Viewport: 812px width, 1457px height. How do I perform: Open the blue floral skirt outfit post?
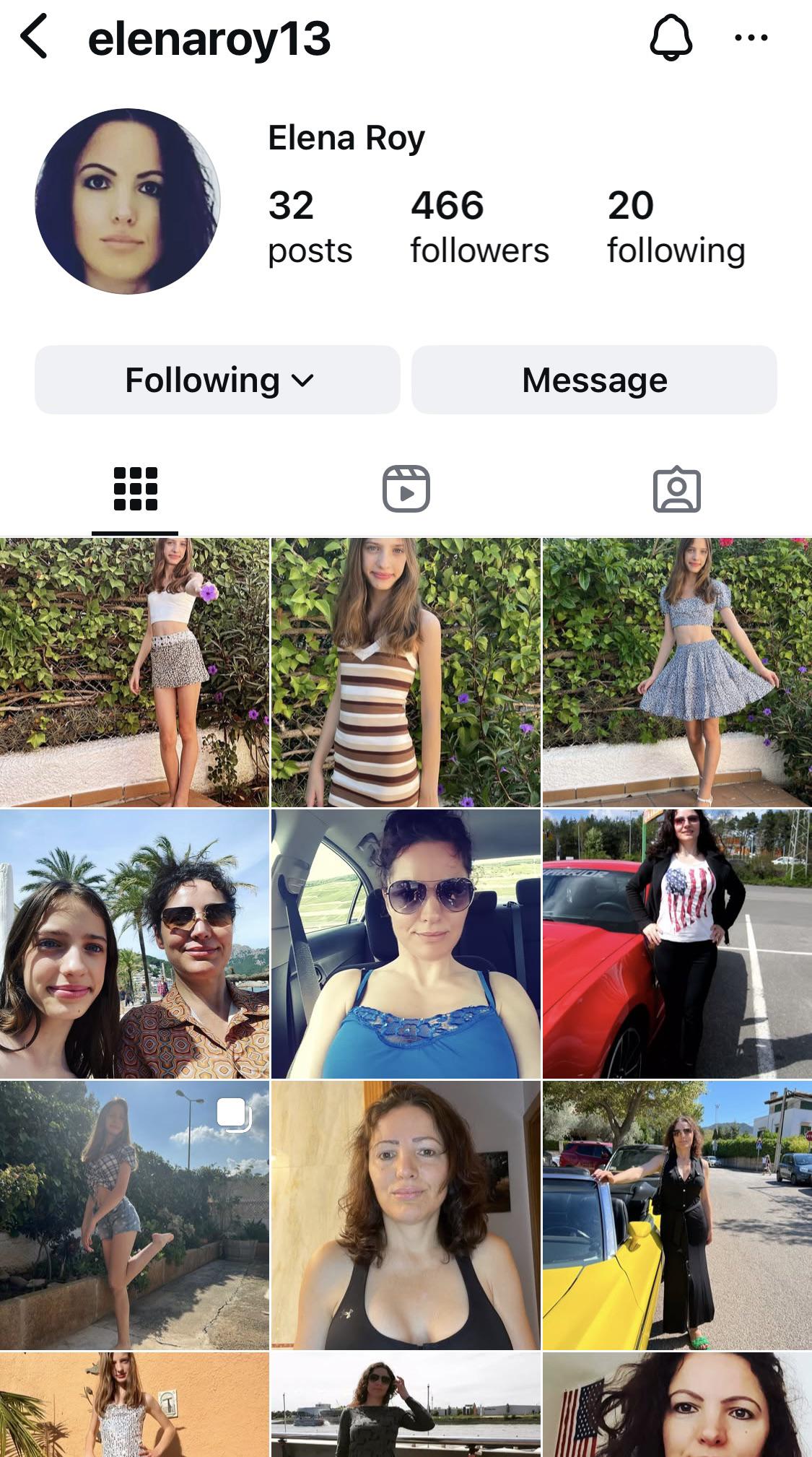point(677,672)
